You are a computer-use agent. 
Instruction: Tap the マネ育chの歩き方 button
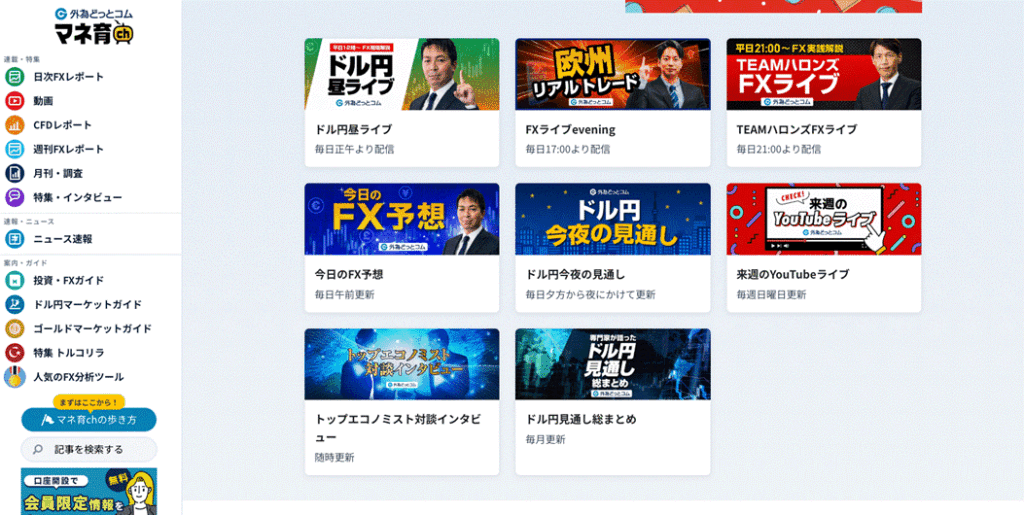tap(89, 420)
